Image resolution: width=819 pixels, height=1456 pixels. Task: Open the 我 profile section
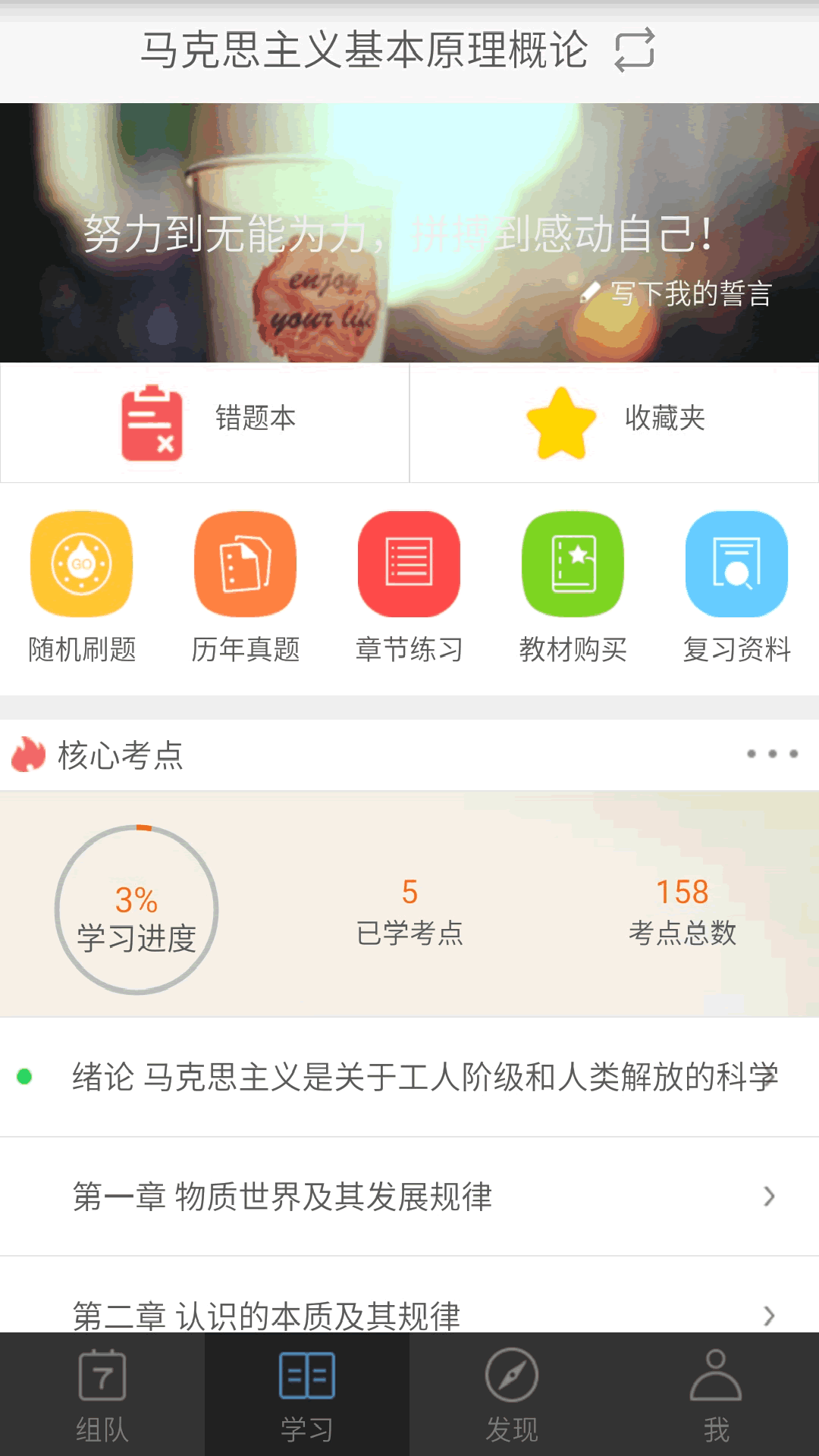pos(717,1399)
